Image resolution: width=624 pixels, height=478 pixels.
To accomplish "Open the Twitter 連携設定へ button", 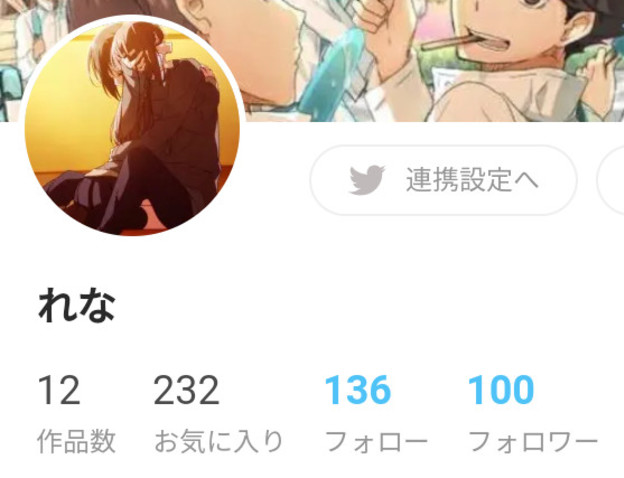I will (x=443, y=181).
